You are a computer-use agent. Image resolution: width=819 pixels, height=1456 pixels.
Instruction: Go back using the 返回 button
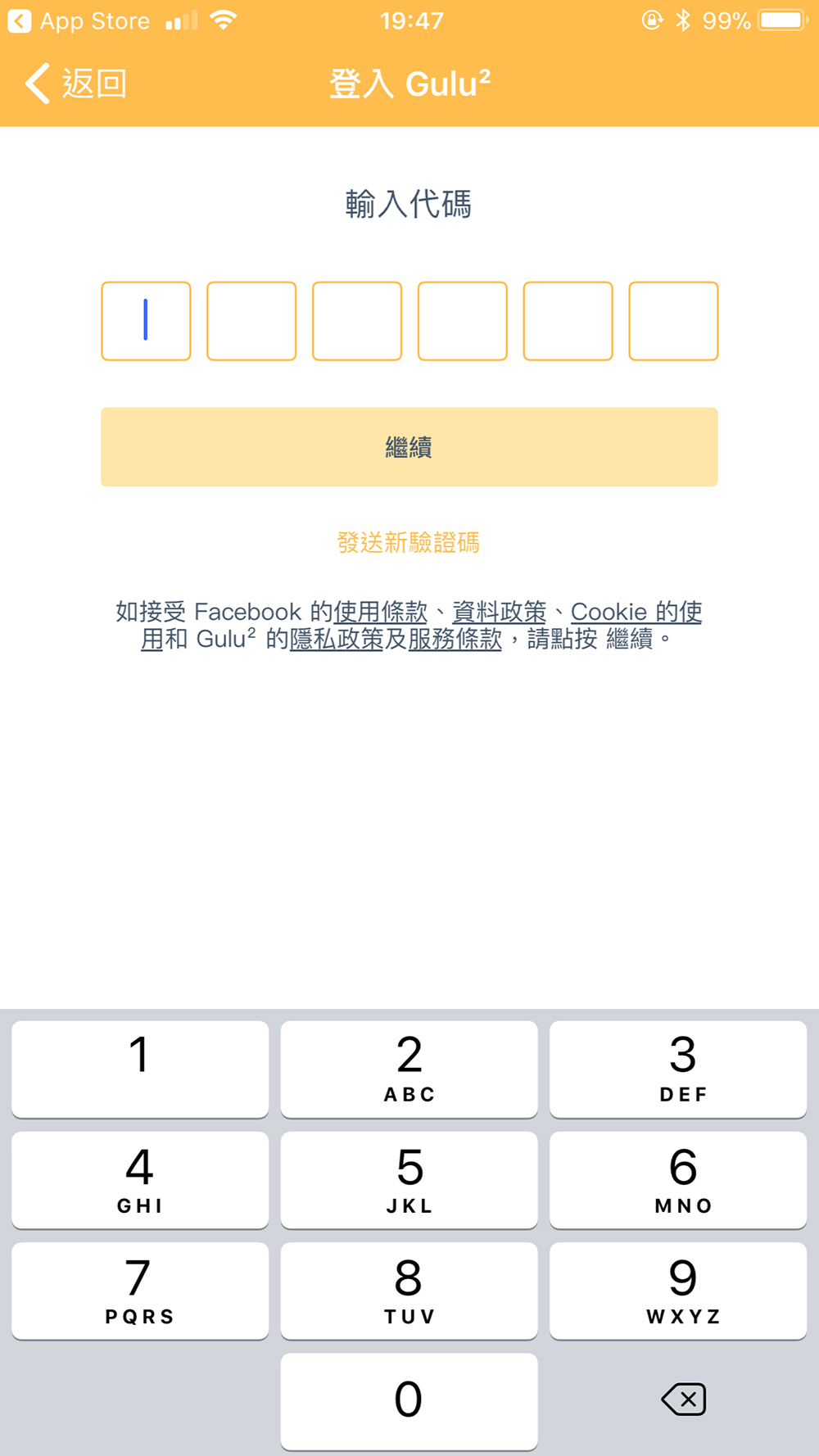76,84
